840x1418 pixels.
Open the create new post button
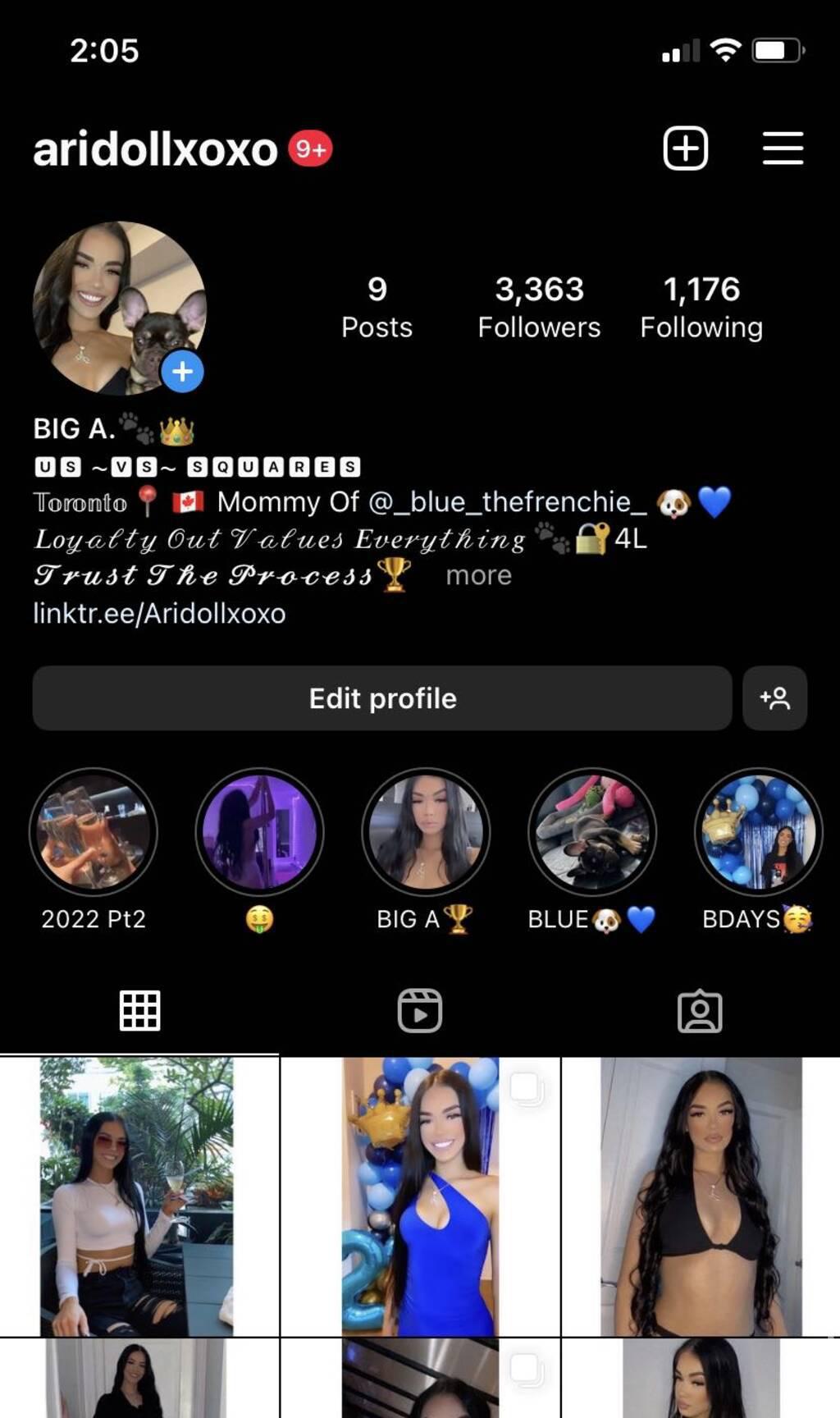685,149
